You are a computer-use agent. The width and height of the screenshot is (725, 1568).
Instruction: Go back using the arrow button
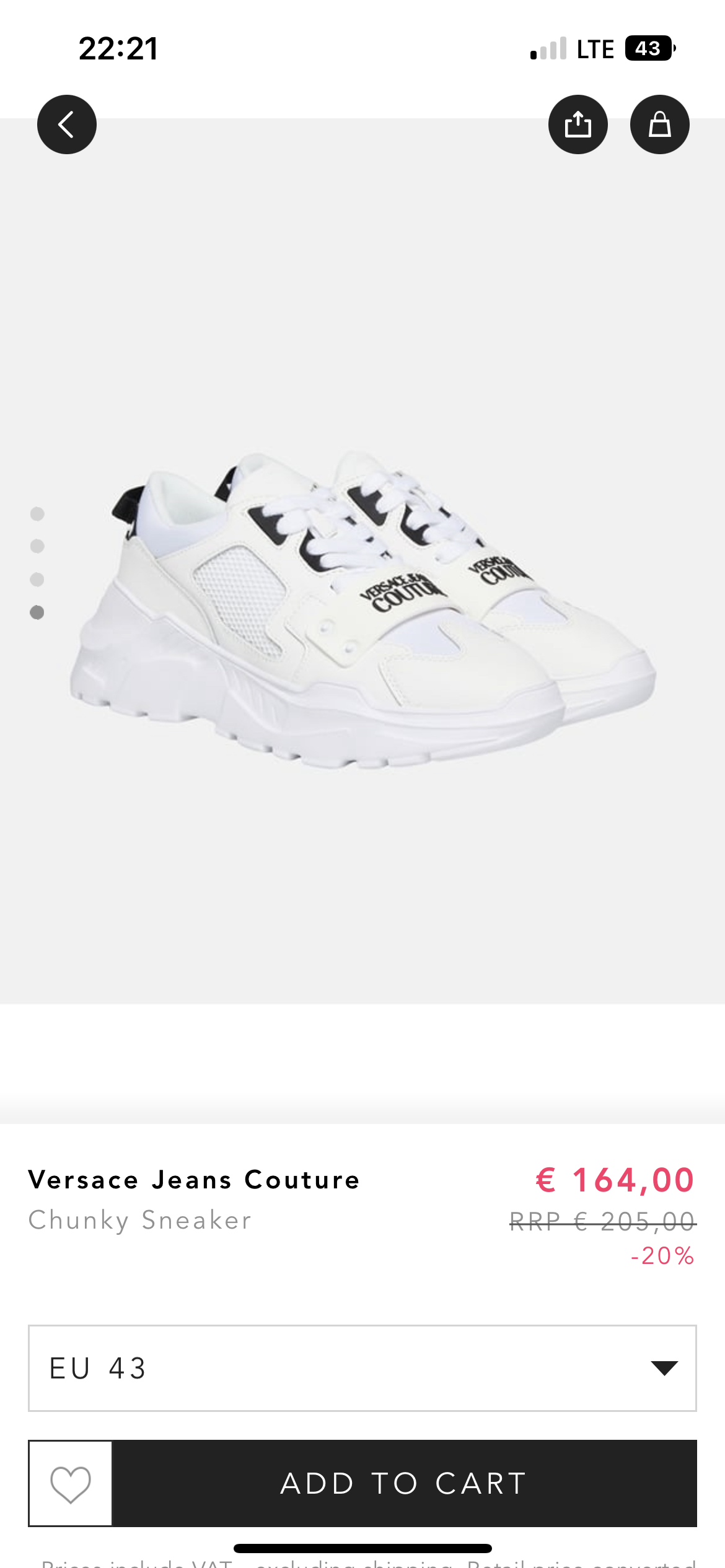[67, 124]
